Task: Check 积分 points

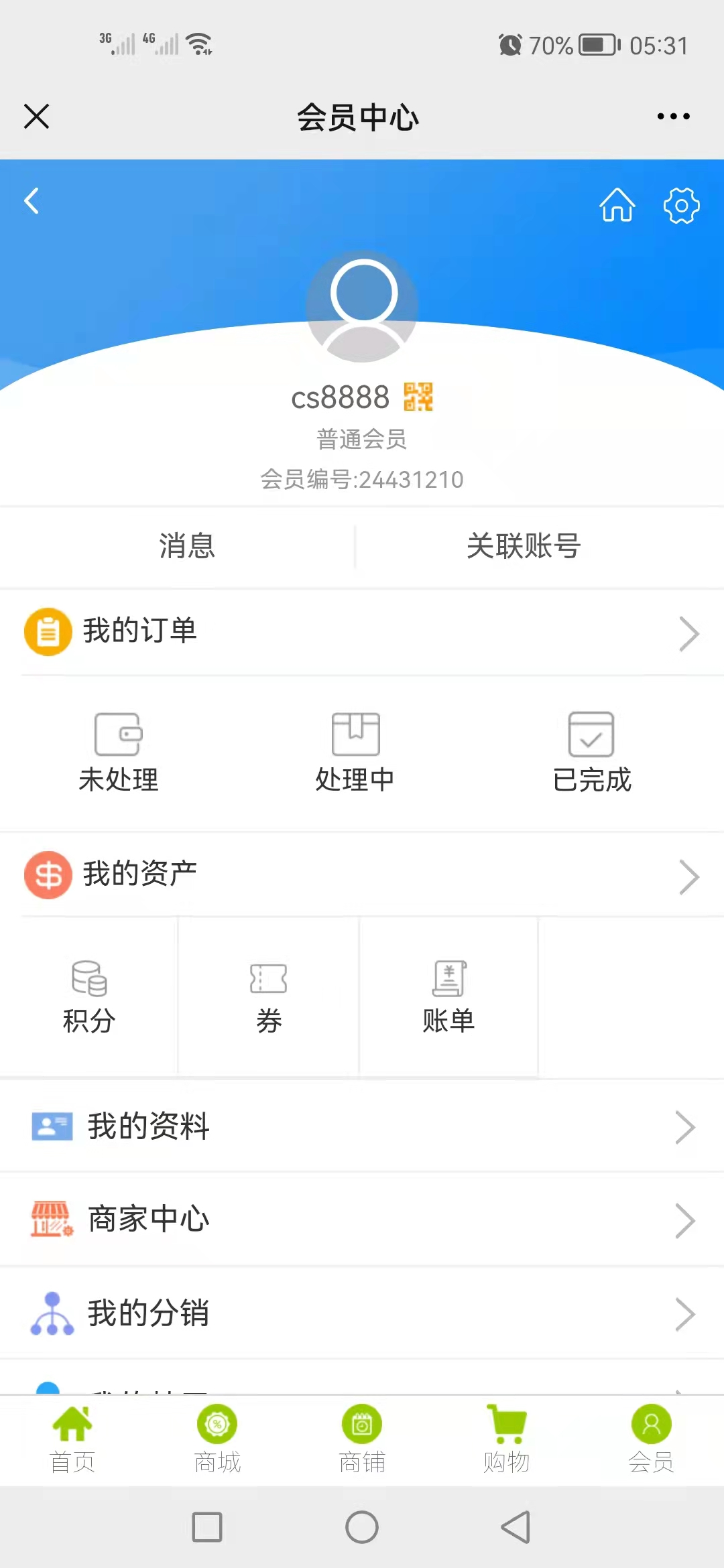Action: click(x=89, y=997)
